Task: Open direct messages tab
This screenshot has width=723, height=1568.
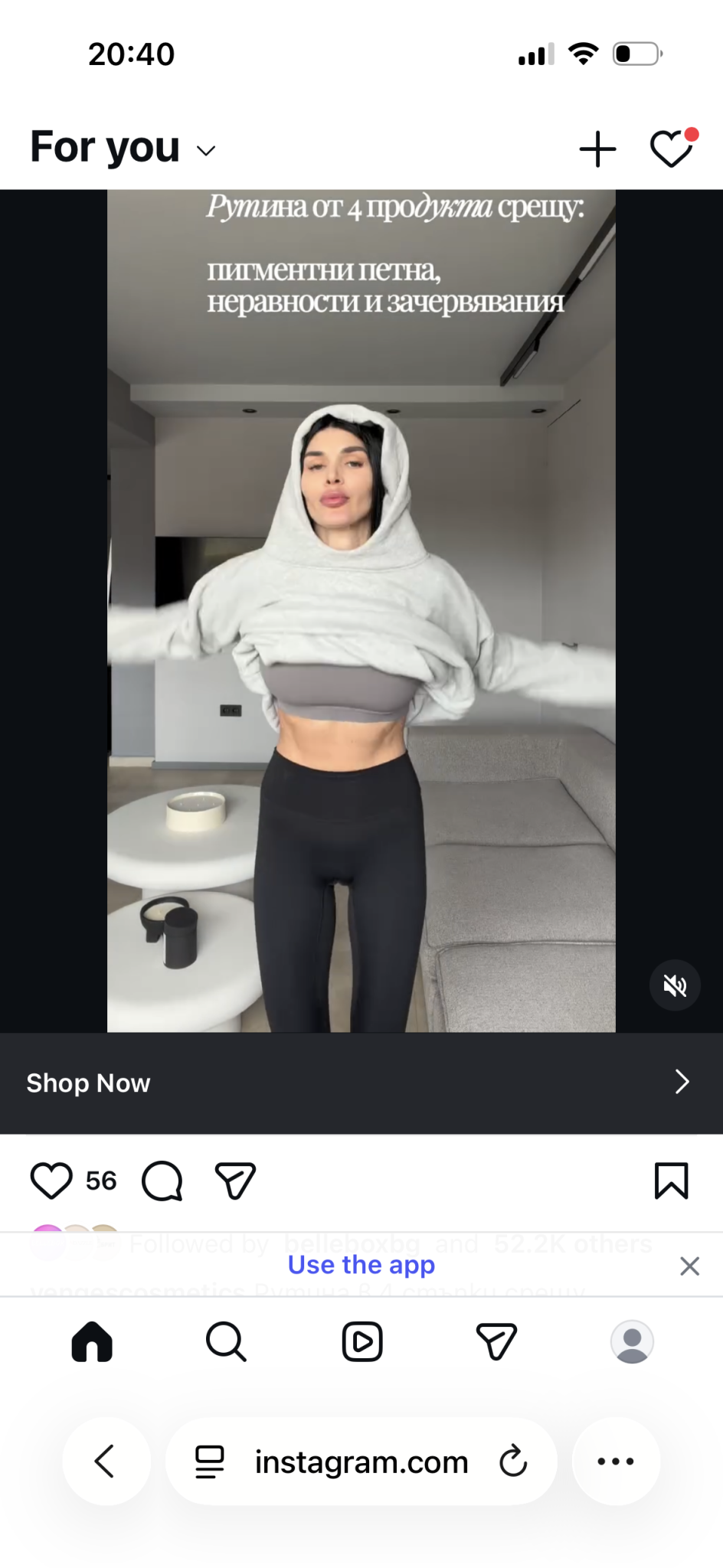Action: 496,1341
